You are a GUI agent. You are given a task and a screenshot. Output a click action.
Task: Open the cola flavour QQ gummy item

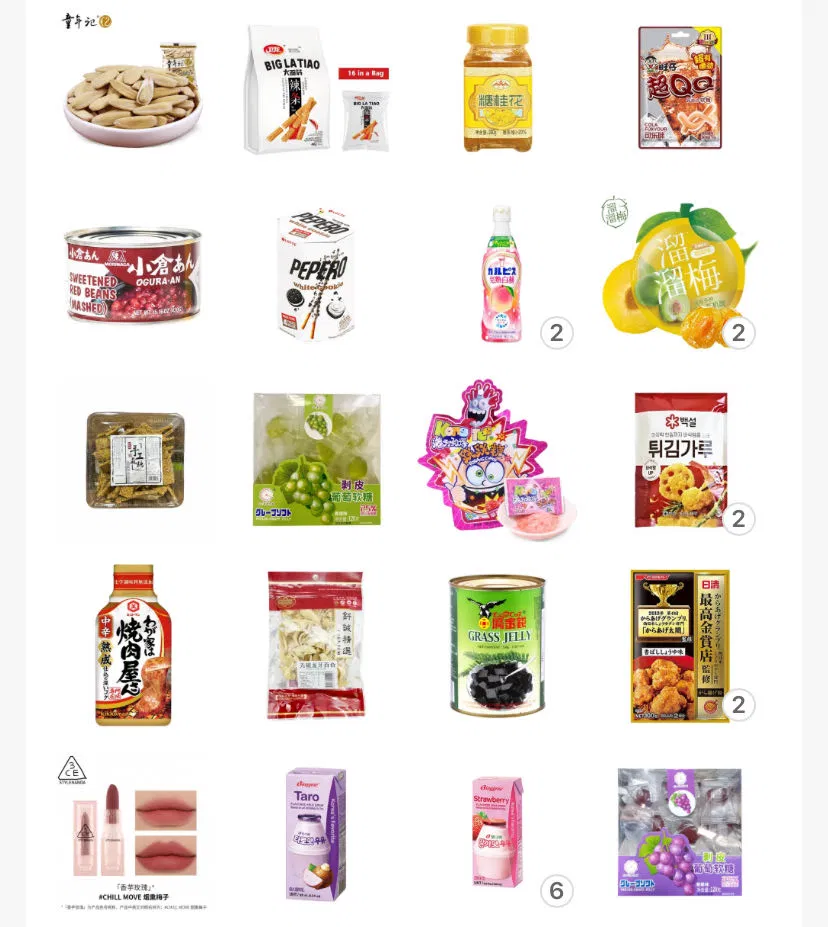click(x=680, y=88)
